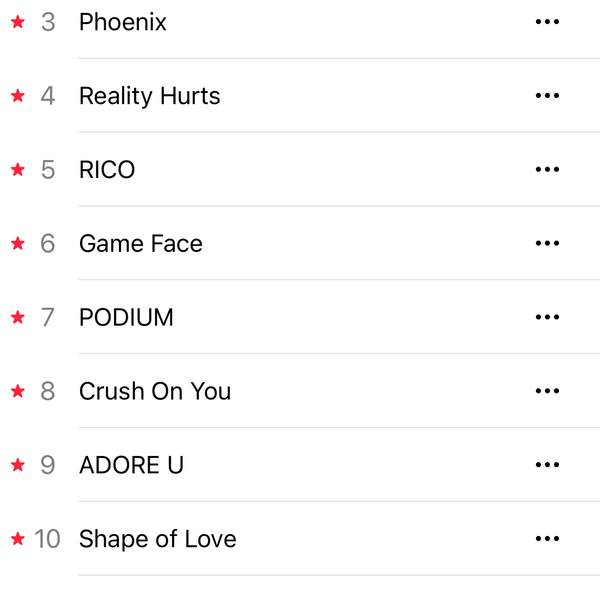This screenshot has height=600, width=600.
Task: Select the Game Face track
Action: coord(140,244)
